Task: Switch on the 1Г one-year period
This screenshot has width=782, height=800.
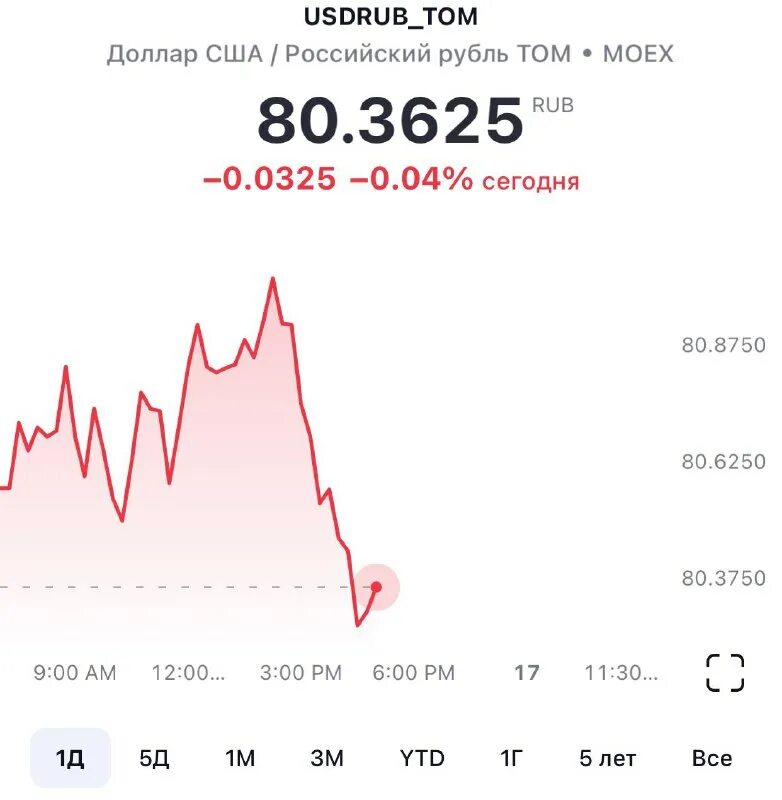Action: 512,758
